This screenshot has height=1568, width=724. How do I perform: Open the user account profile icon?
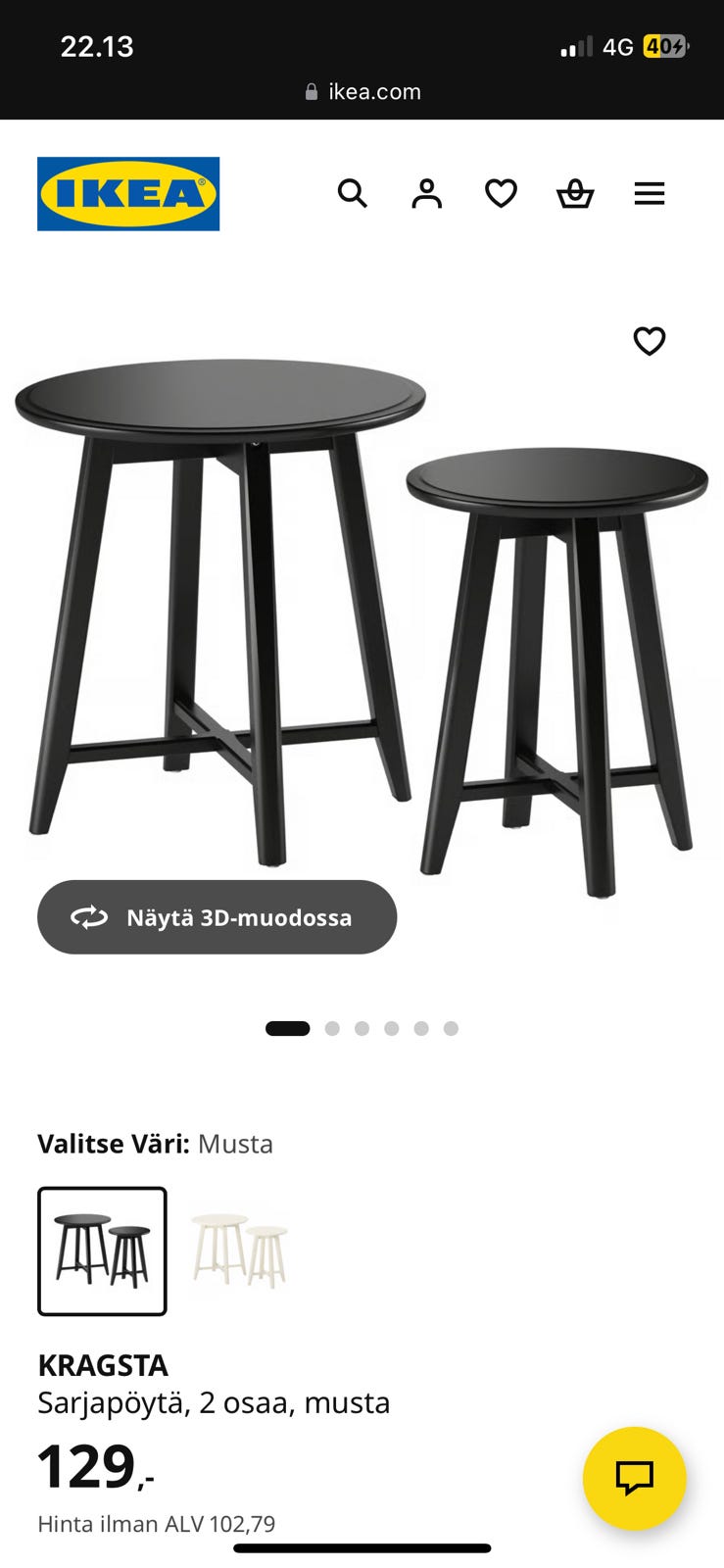tap(426, 194)
